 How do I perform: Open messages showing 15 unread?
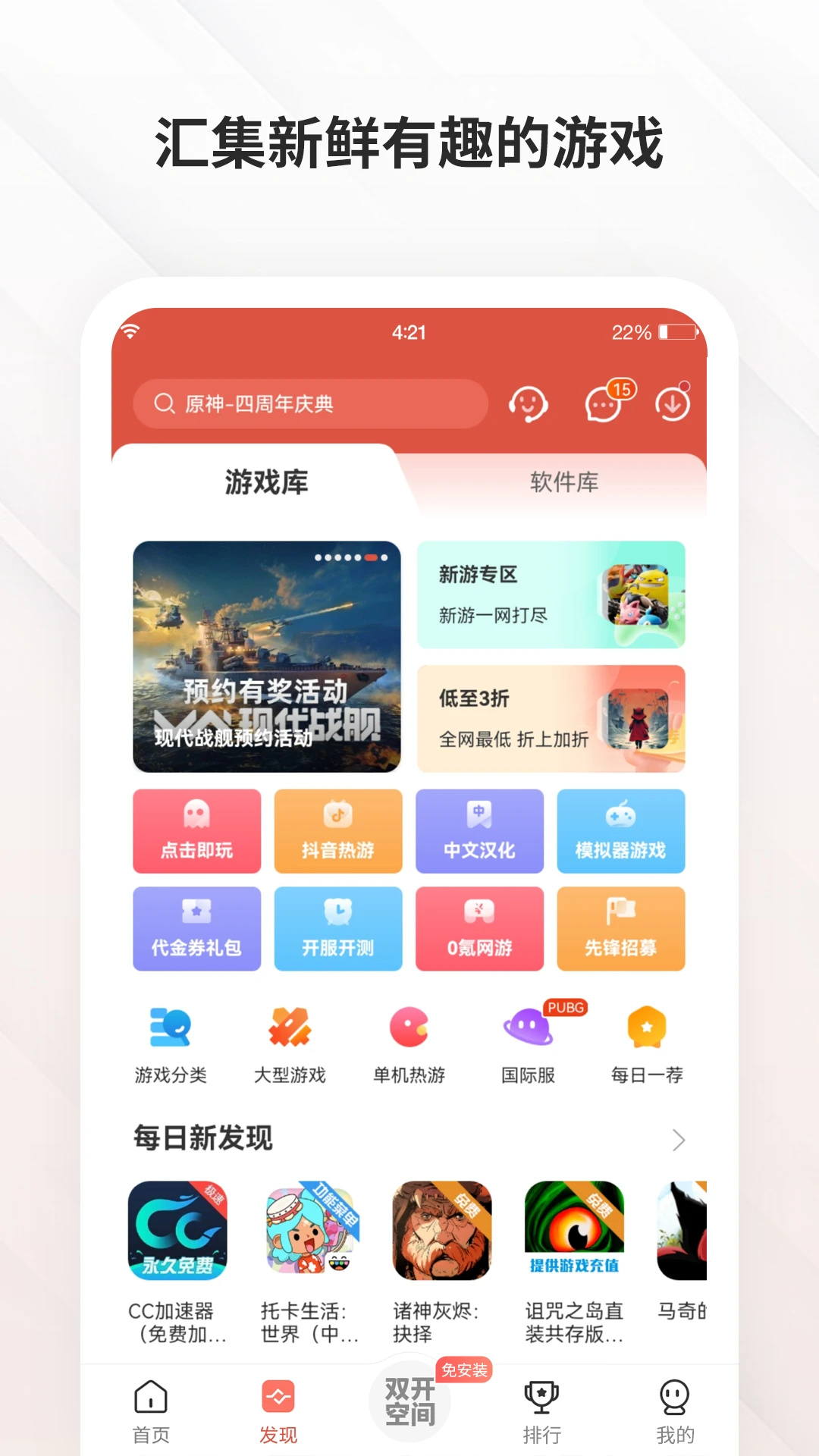[603, 404]
